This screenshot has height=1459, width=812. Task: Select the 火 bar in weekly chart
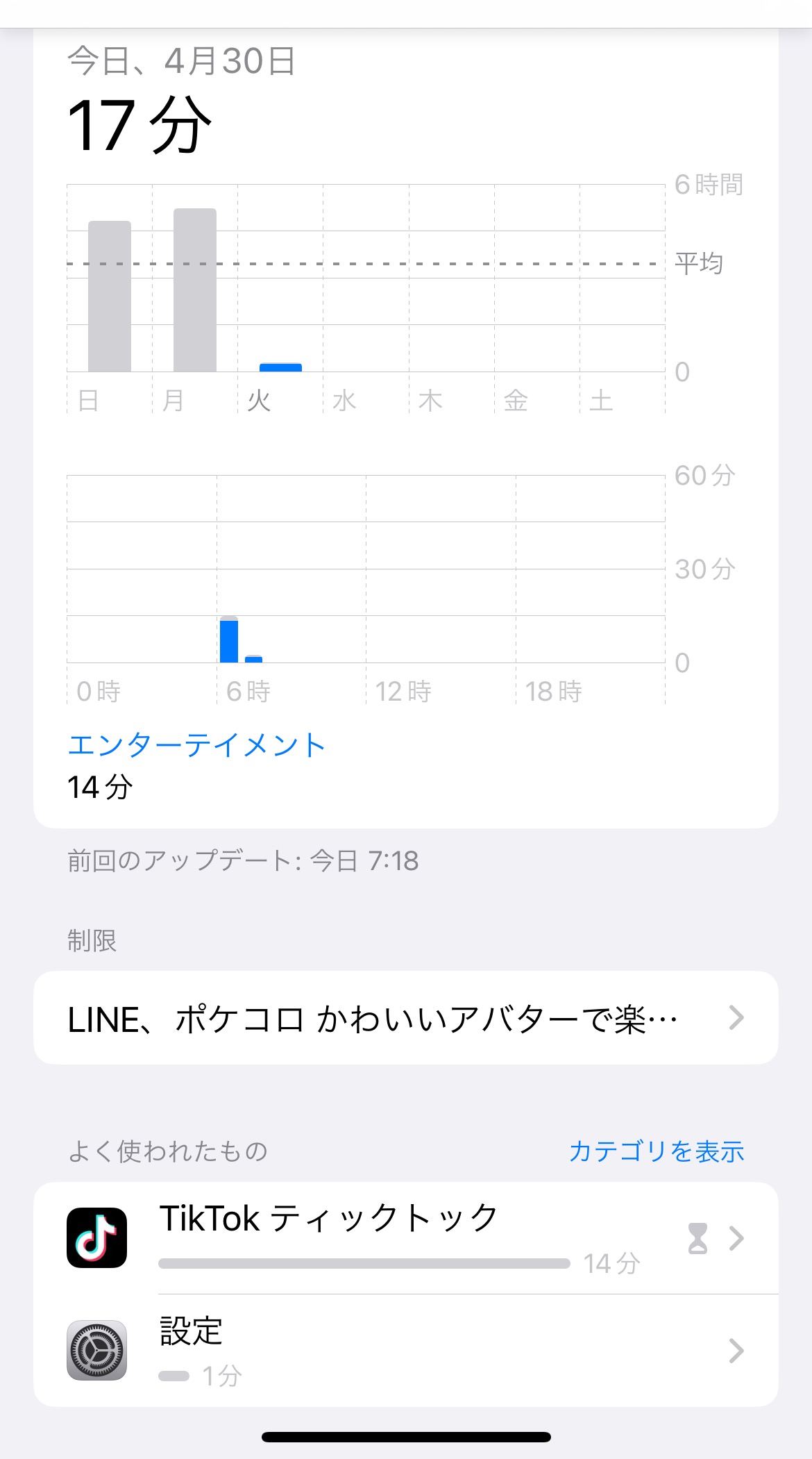point(280,367)
